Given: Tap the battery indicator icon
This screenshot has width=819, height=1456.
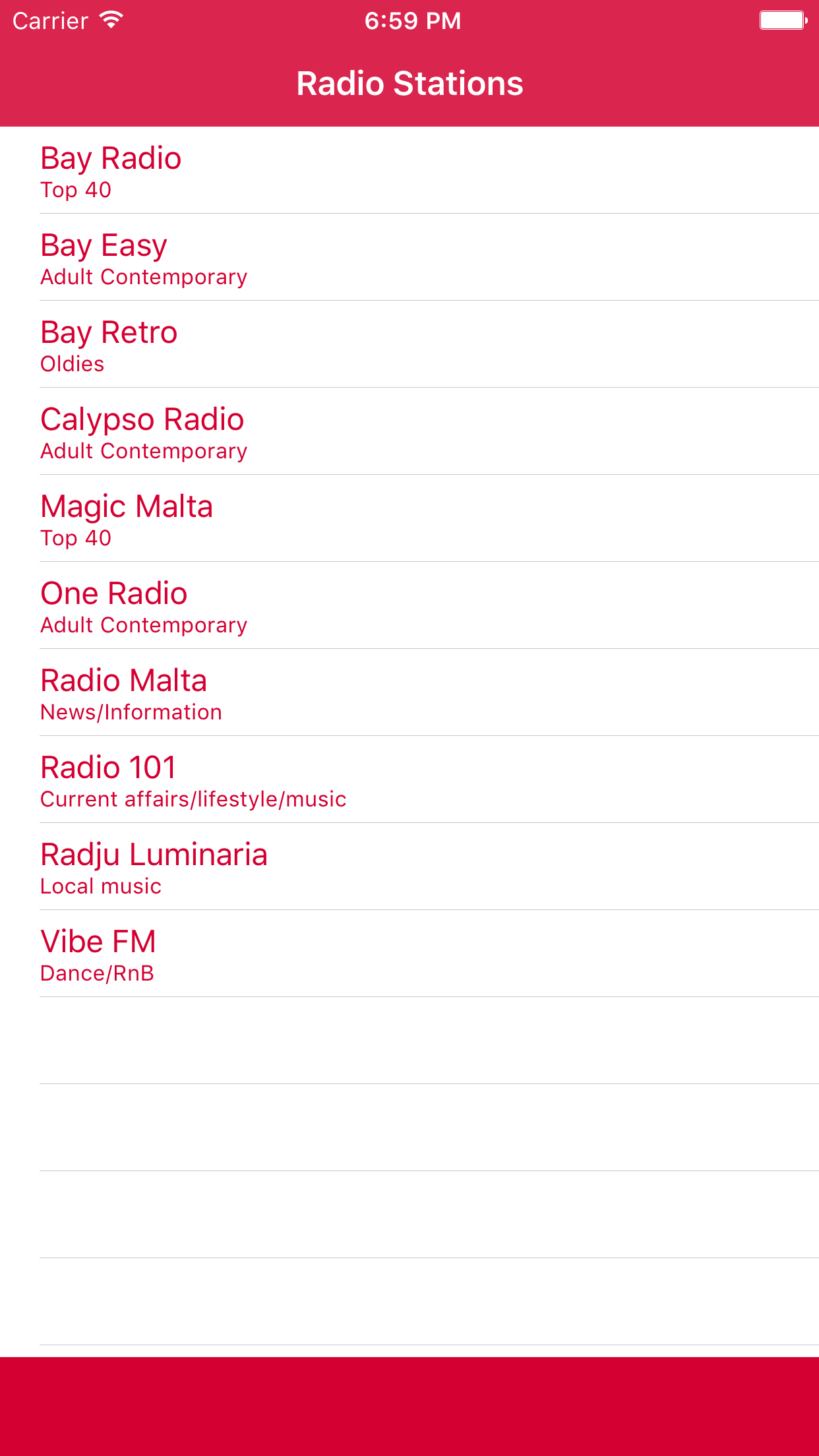Looking at the screenshot, I should point(782,20).
